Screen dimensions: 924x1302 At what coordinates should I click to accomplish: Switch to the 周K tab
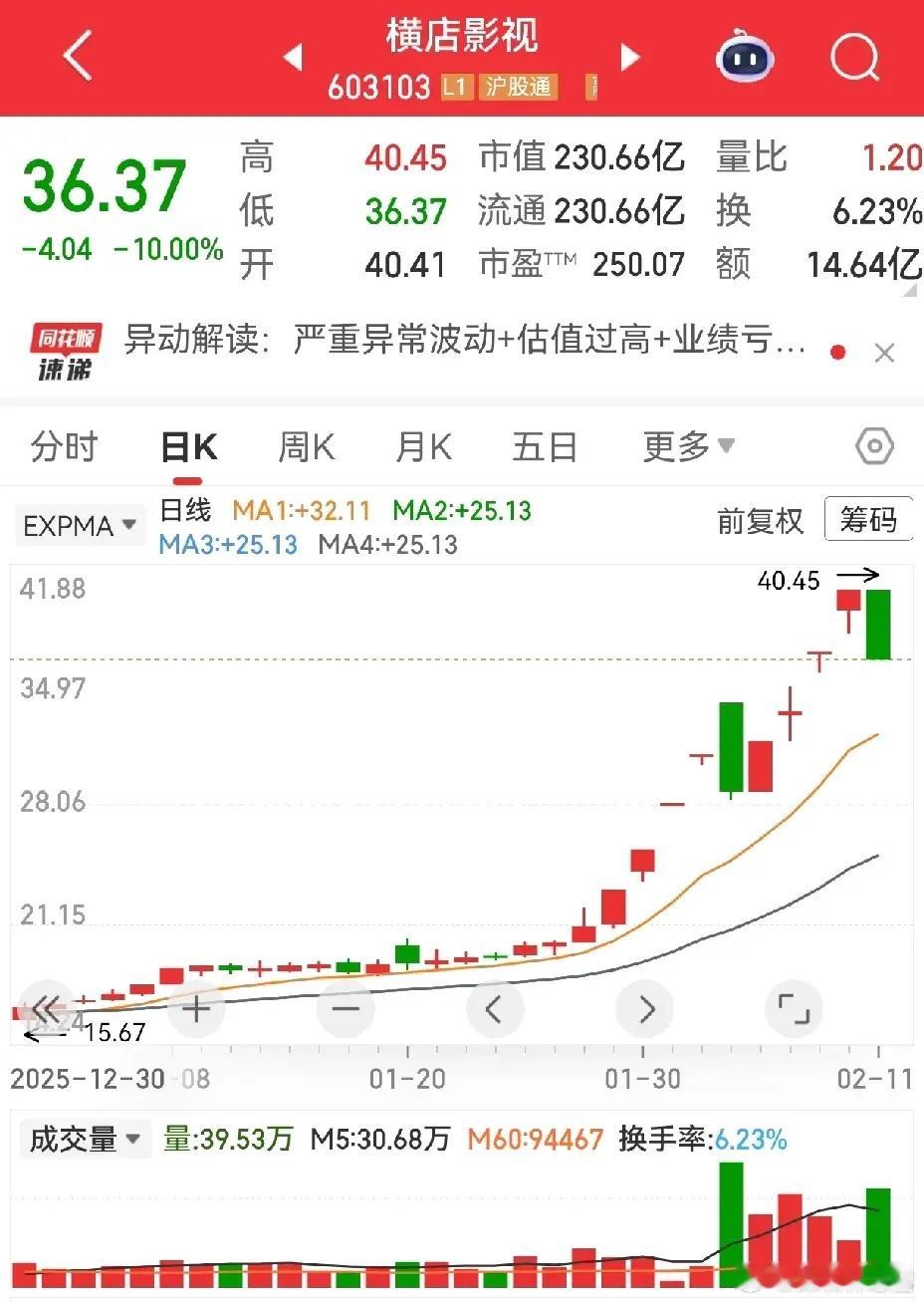click(x=306, y=447)
